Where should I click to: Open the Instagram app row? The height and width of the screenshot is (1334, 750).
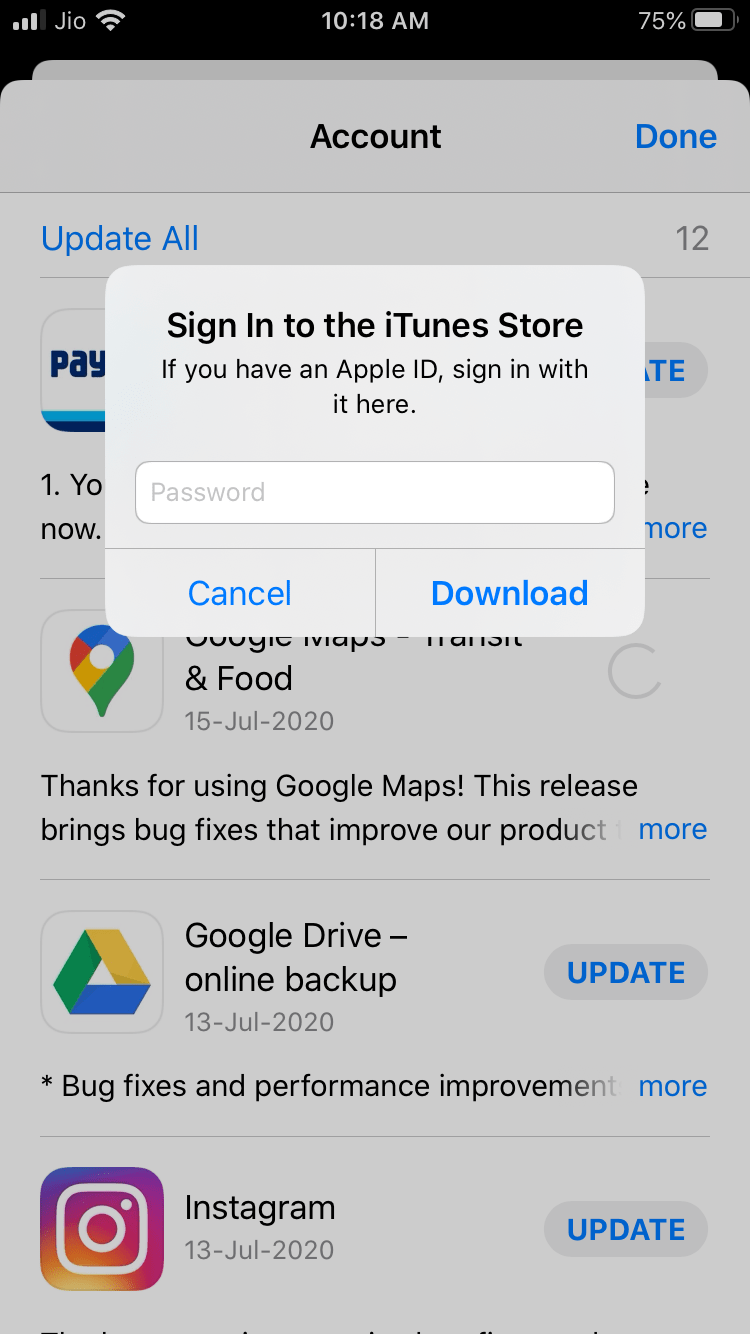[x=260, y=1208]
